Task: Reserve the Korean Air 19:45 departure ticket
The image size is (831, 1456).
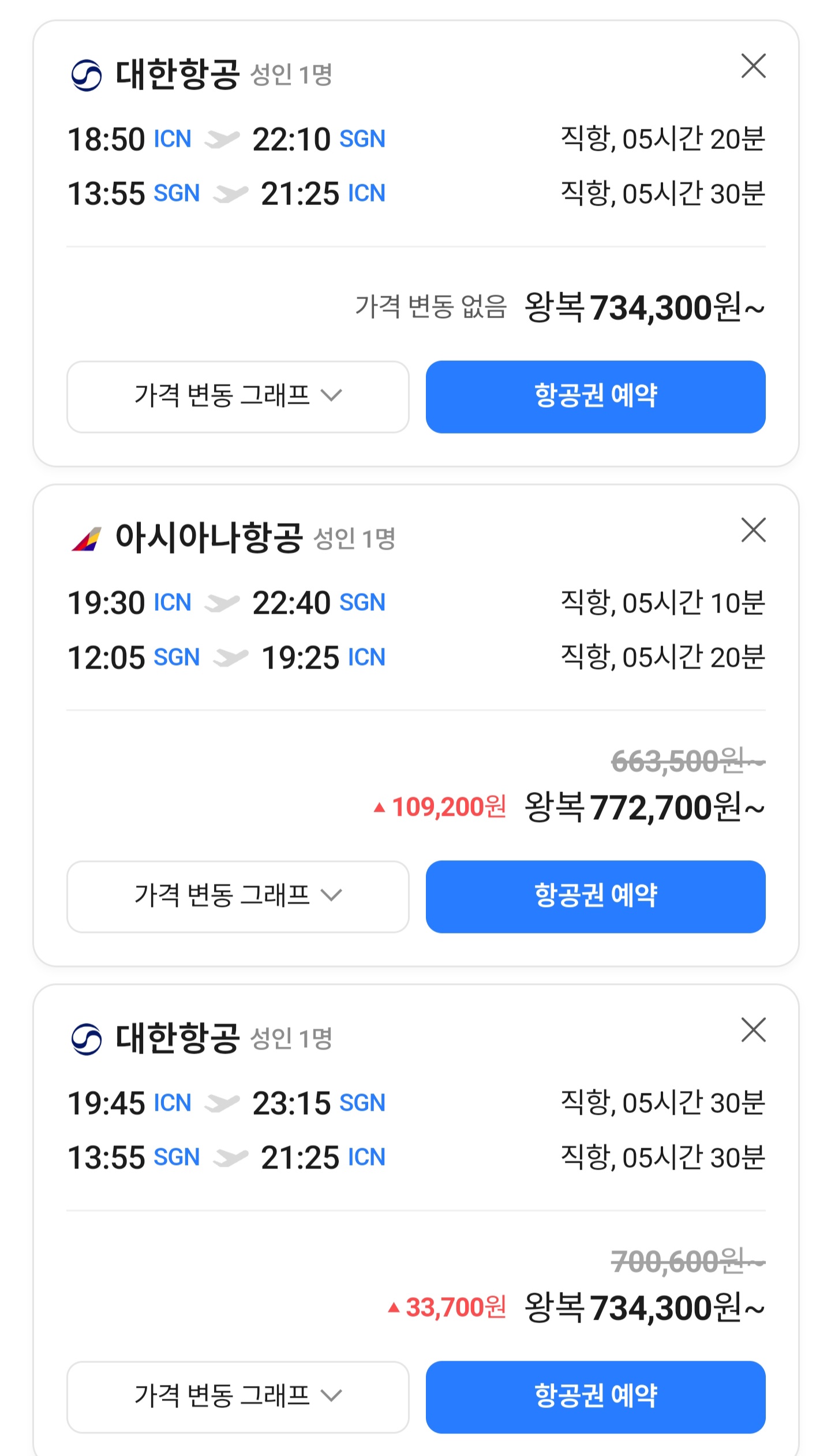Action: [595, 1396]
